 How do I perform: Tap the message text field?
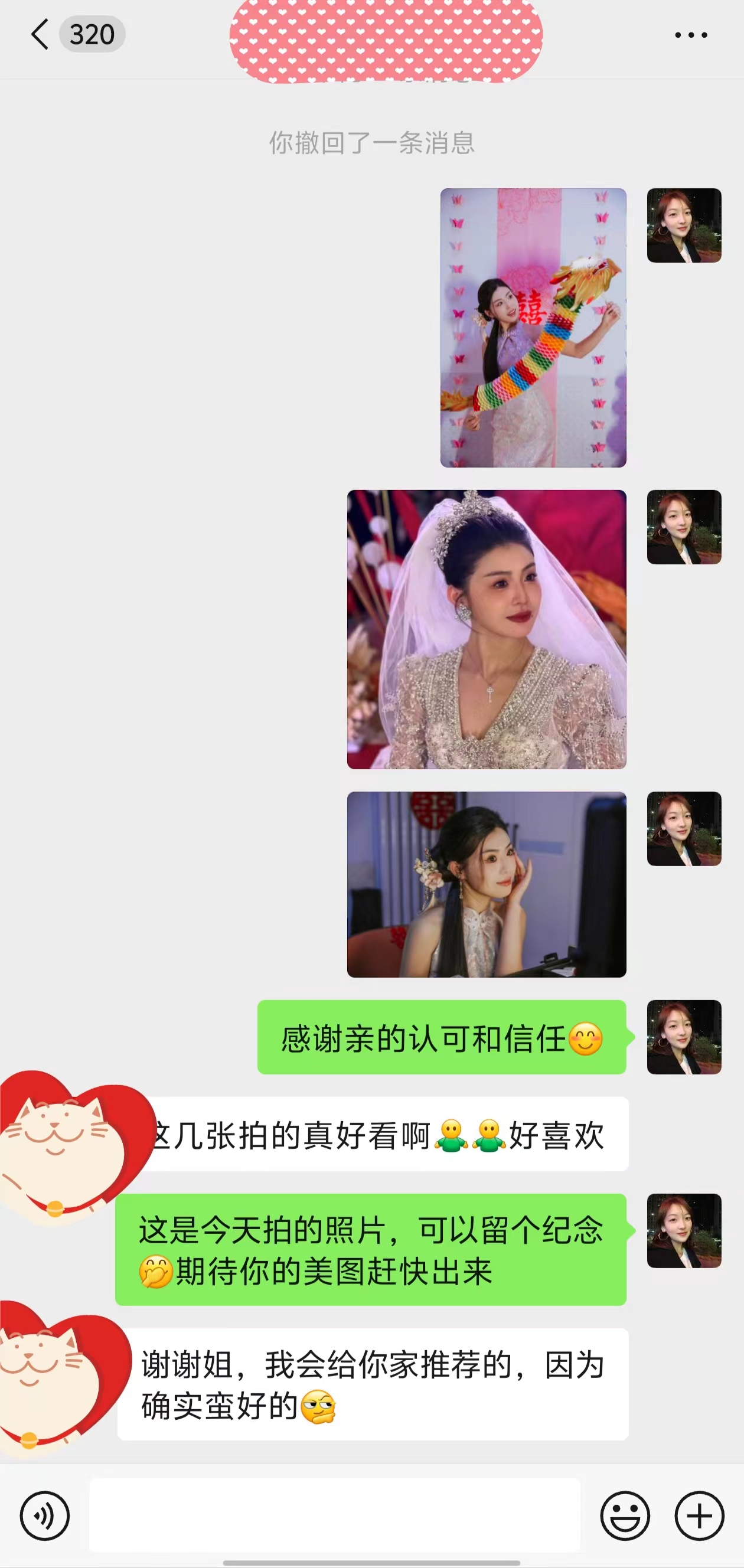click(x=334, y=1515)
